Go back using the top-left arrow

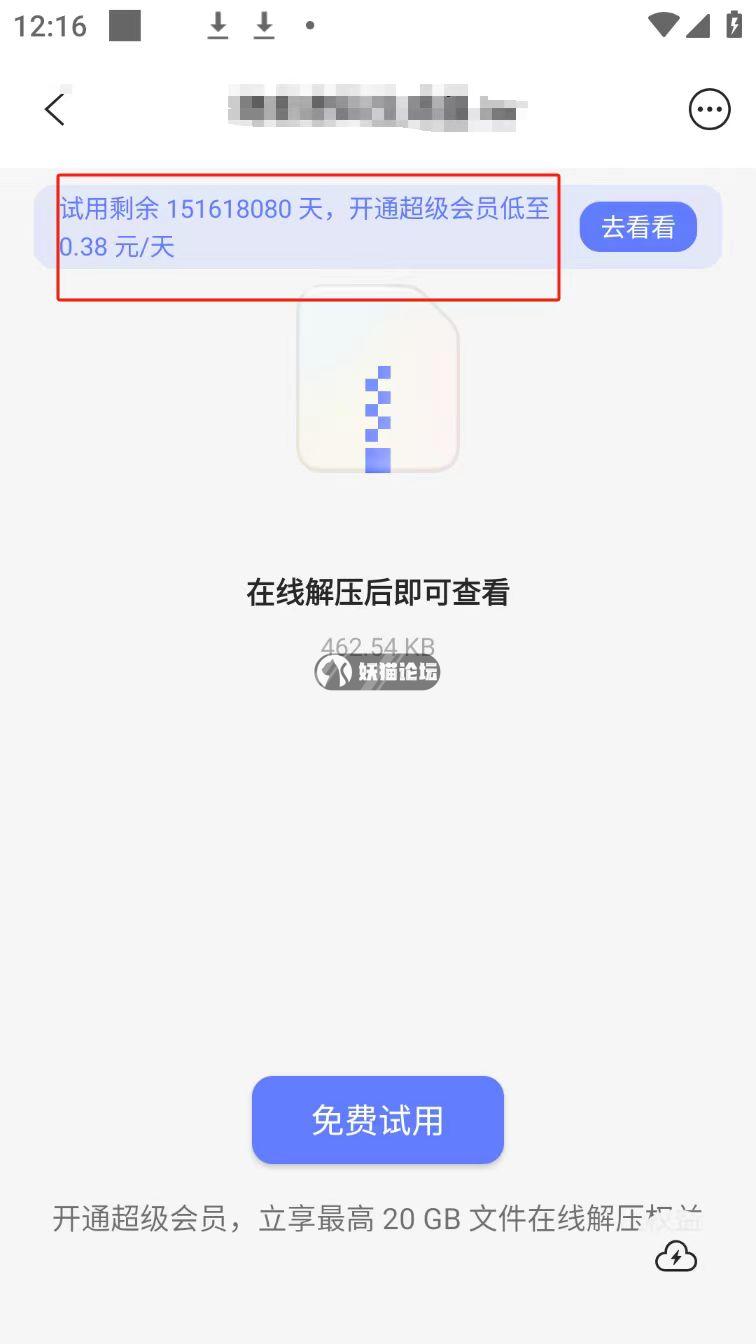coord(55,109)
